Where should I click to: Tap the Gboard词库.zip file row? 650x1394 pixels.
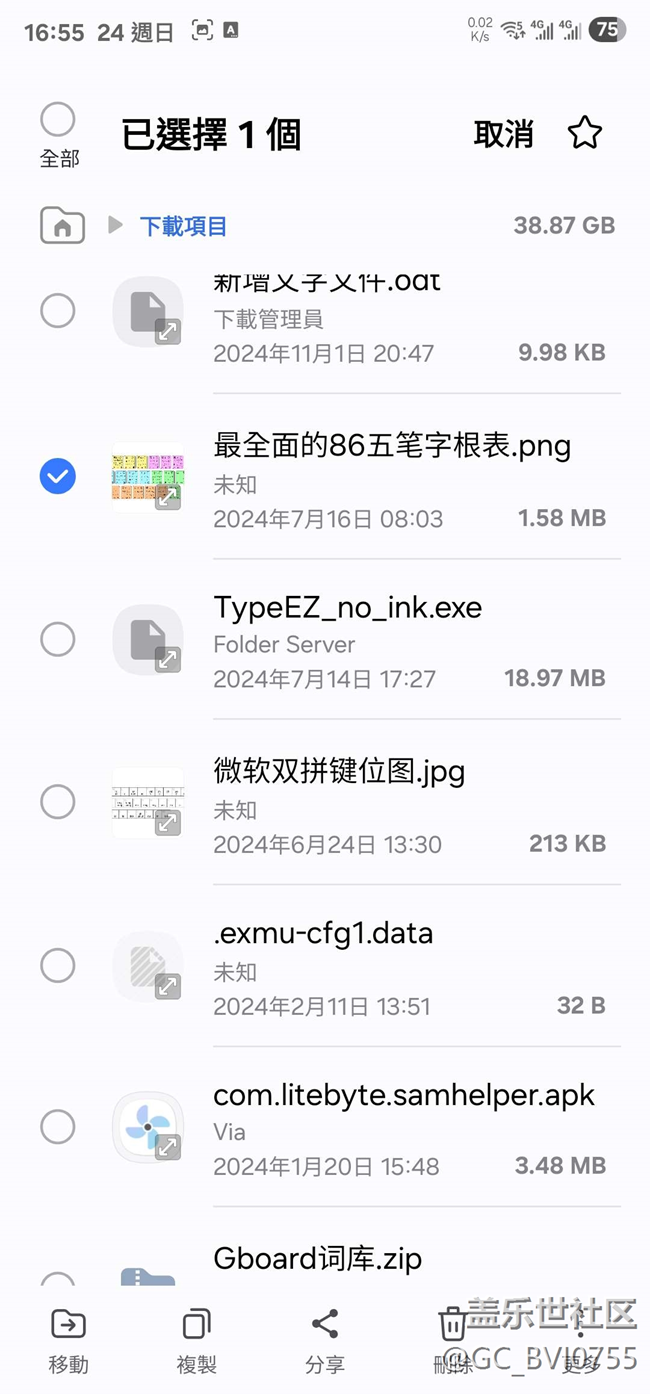click(x=318, y=1258)
